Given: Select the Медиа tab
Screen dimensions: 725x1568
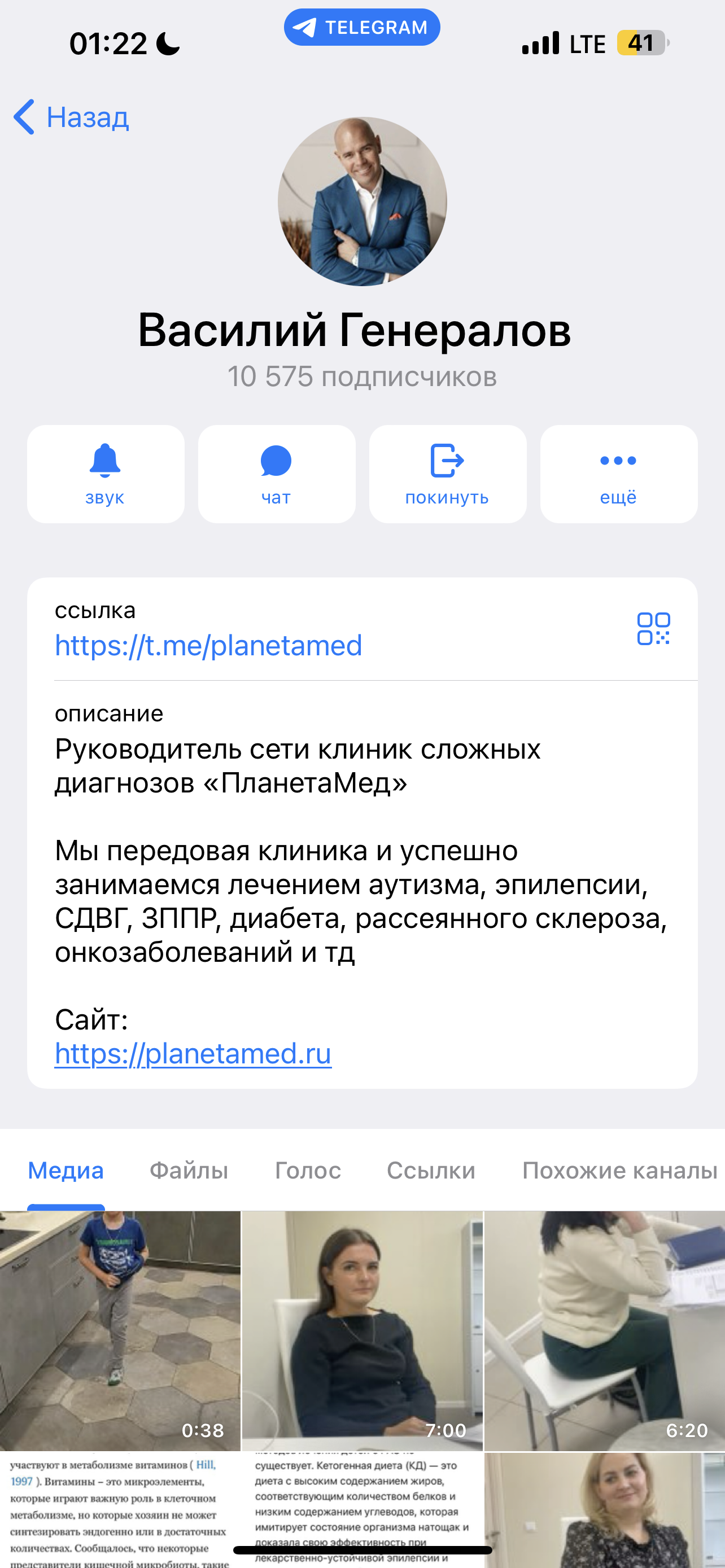Looking at the screenshot, I should coord(65,1170).
